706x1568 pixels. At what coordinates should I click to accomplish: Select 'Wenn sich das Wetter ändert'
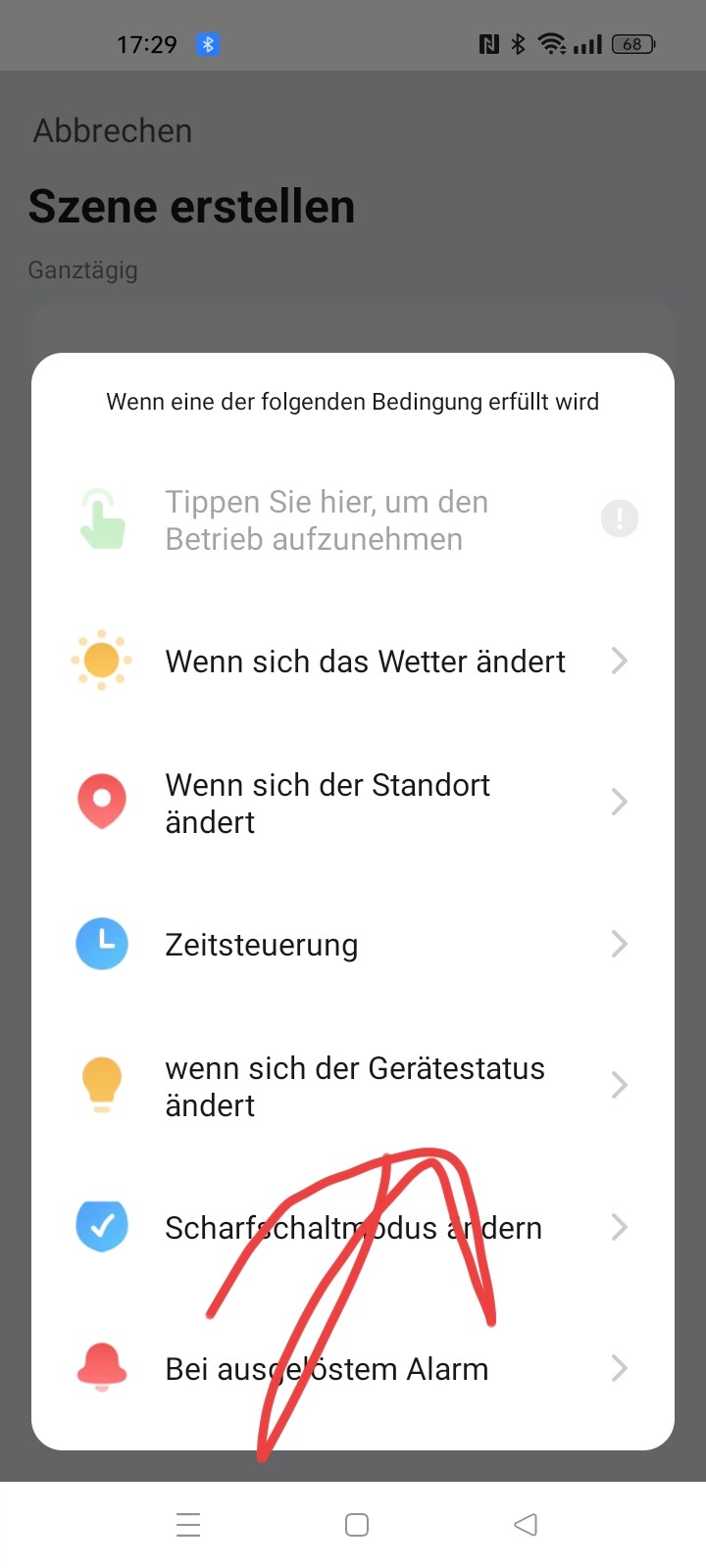pyautogui.click(x=365, y=661)
